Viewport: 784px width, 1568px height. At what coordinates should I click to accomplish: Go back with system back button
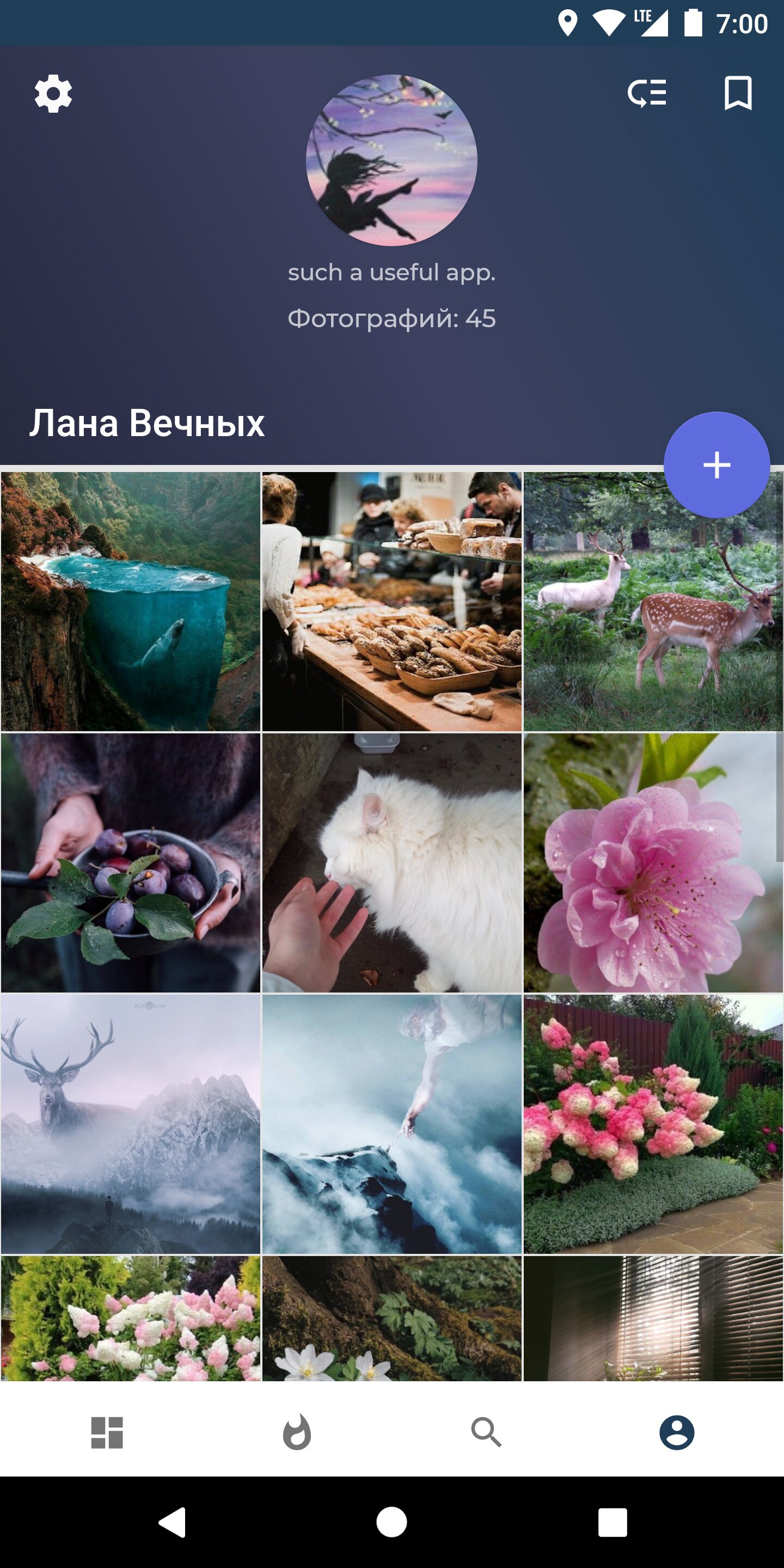[172, 1522]
